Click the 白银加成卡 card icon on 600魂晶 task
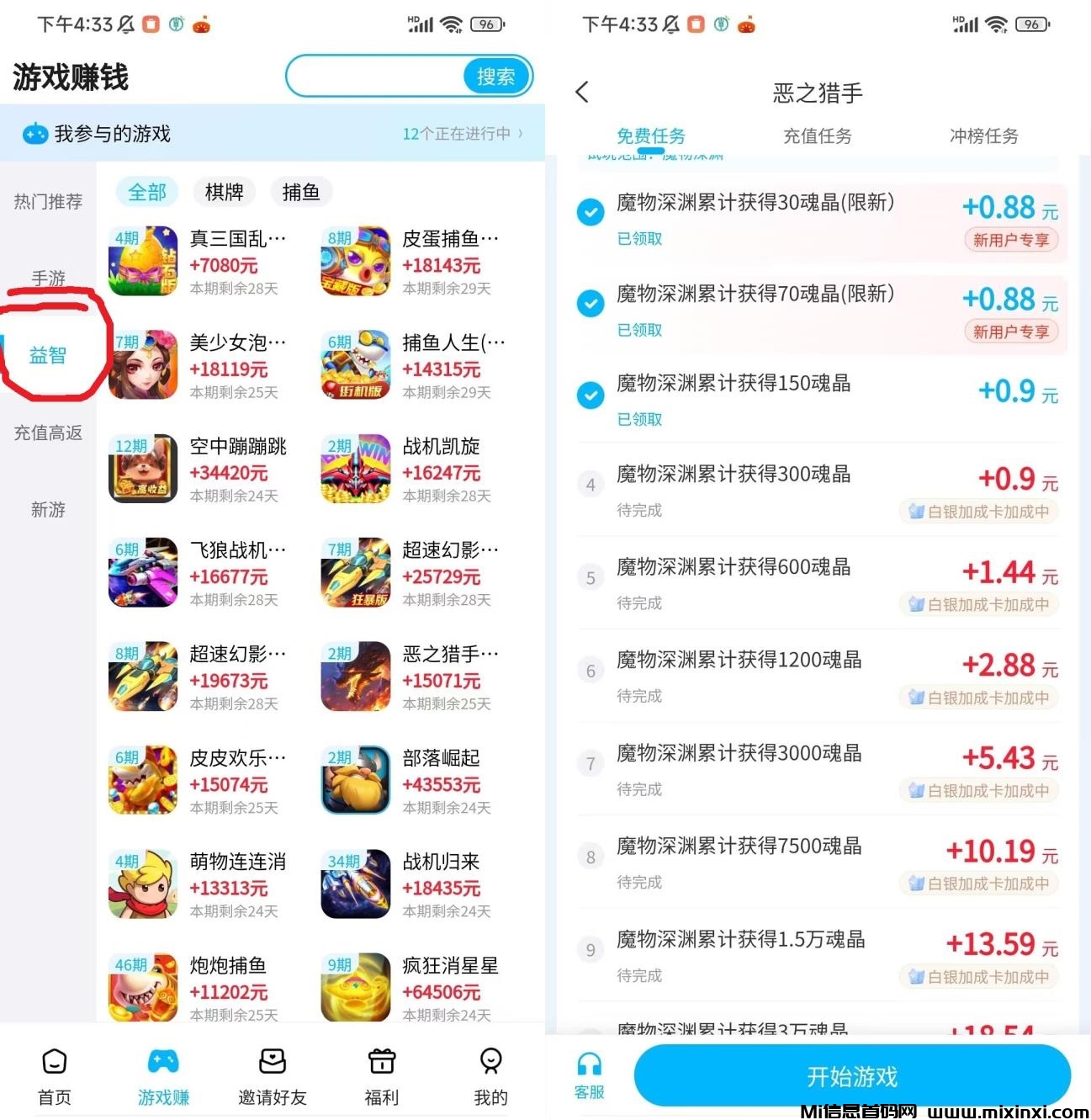Image resolution: width=1091 pixels, height=1120 pixels. [917, 604]
